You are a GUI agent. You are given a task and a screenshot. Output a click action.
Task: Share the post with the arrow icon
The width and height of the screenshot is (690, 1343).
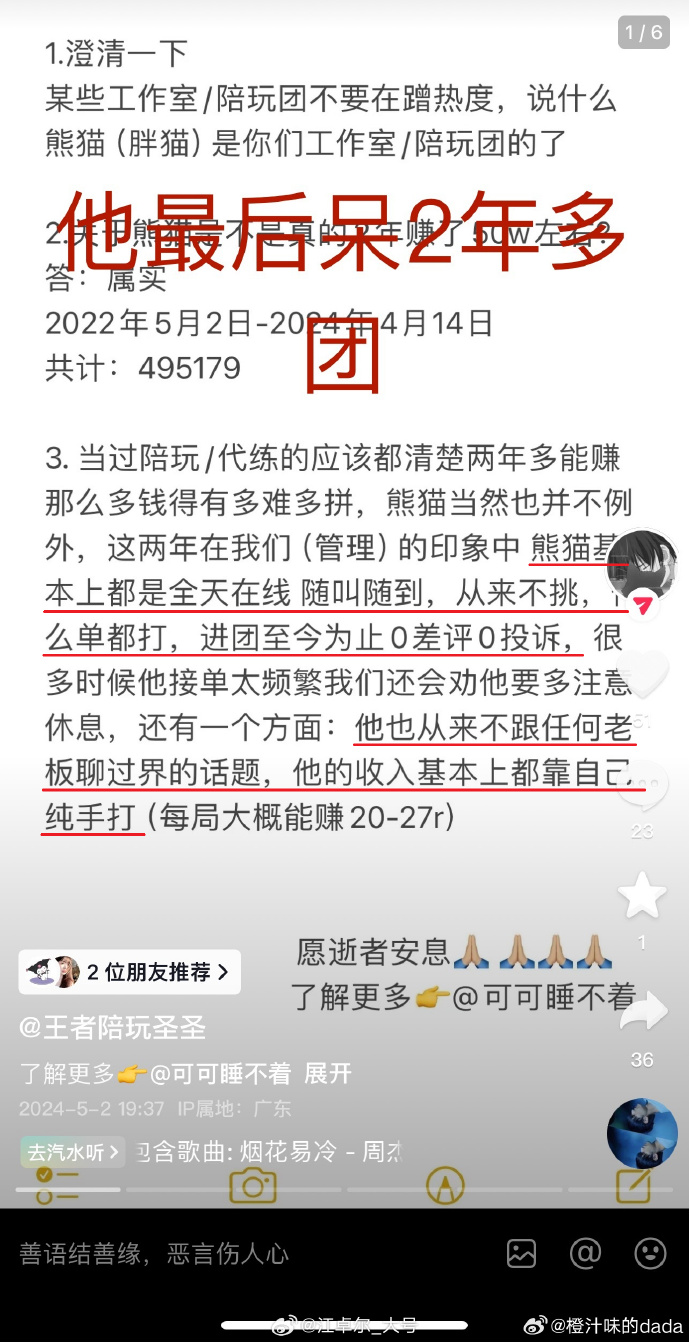pyautogui.click(x=642, y=1012)
